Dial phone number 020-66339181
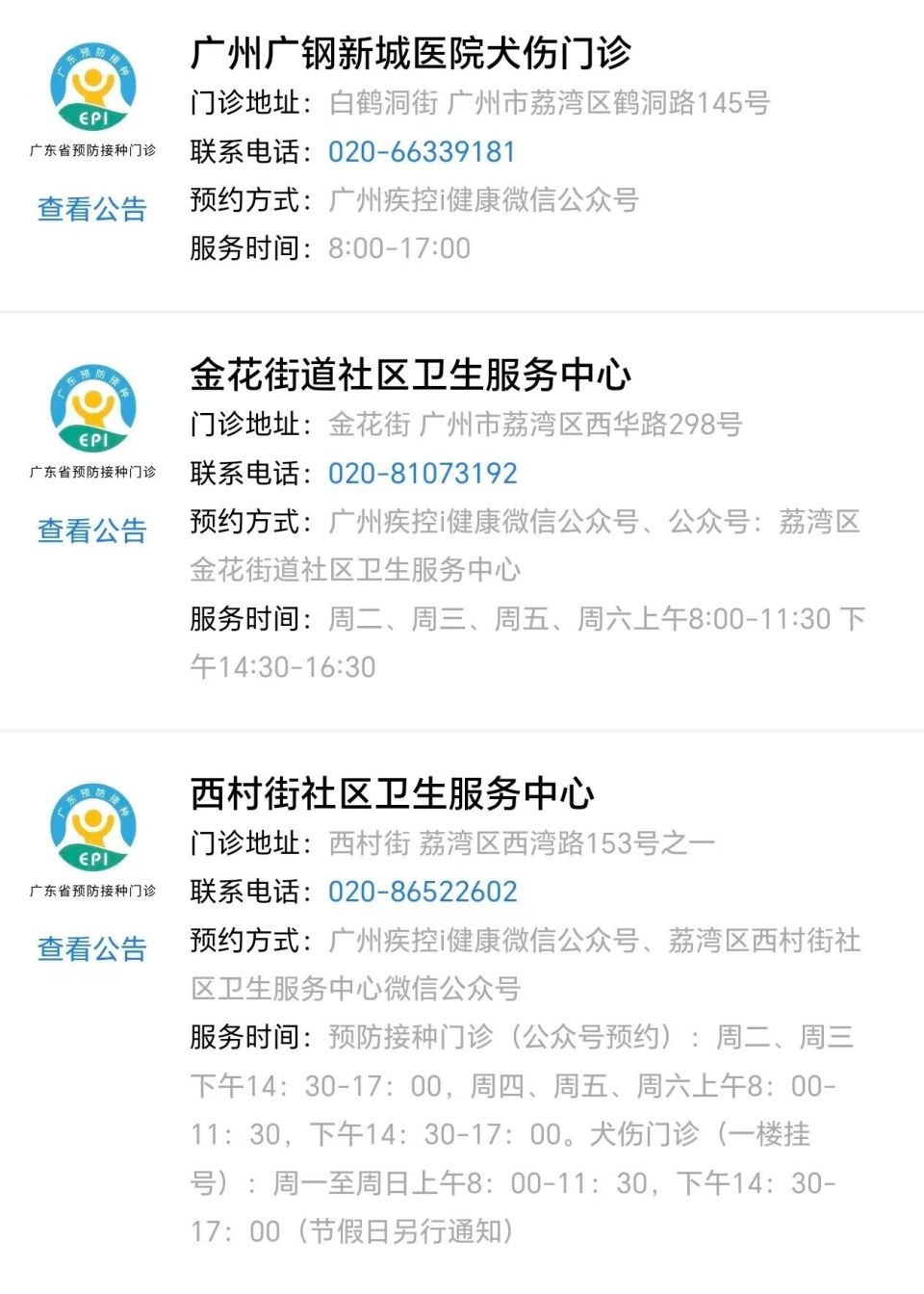Viewport: 924px width, 1294px height. (x=421, y=151)
